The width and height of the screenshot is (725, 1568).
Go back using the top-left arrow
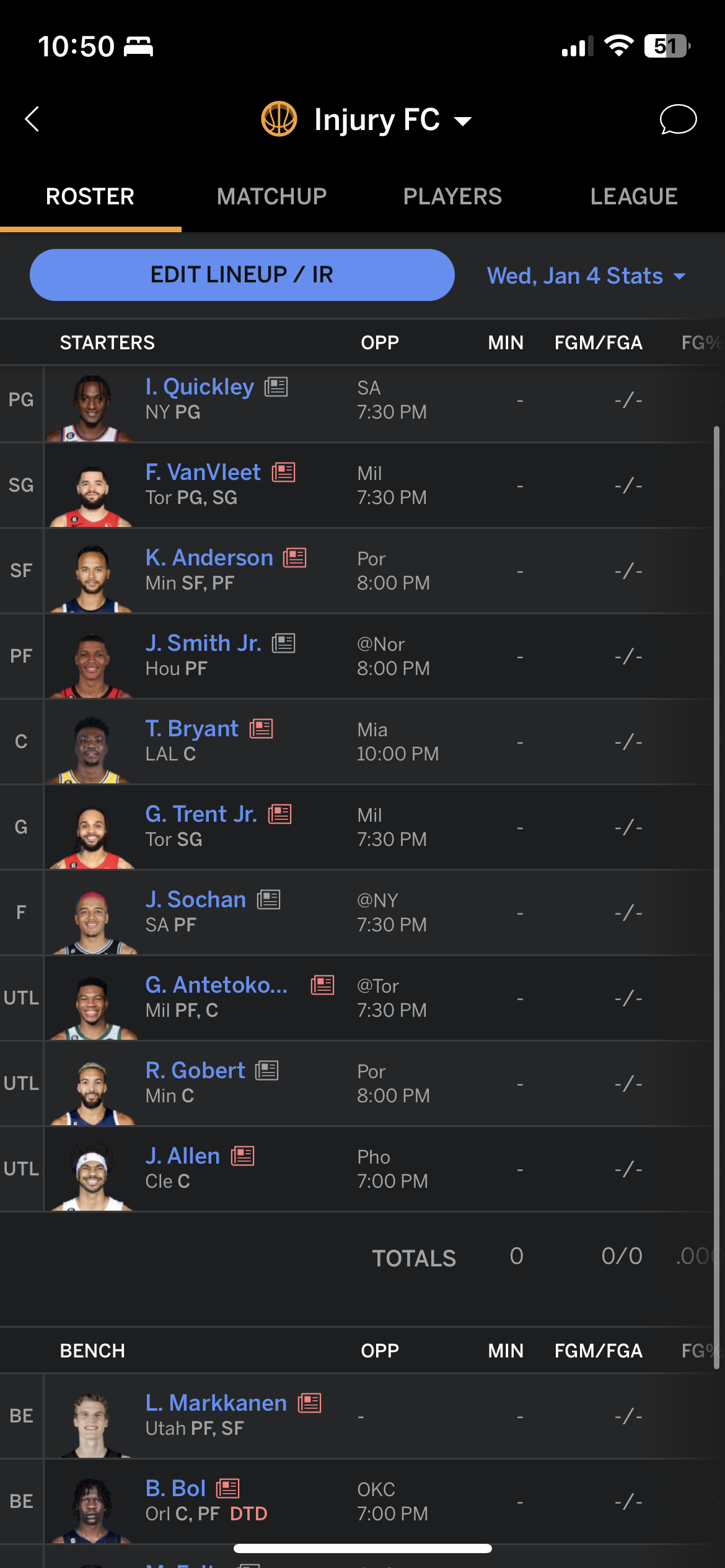pyautogui.click(x=32, y=119)
